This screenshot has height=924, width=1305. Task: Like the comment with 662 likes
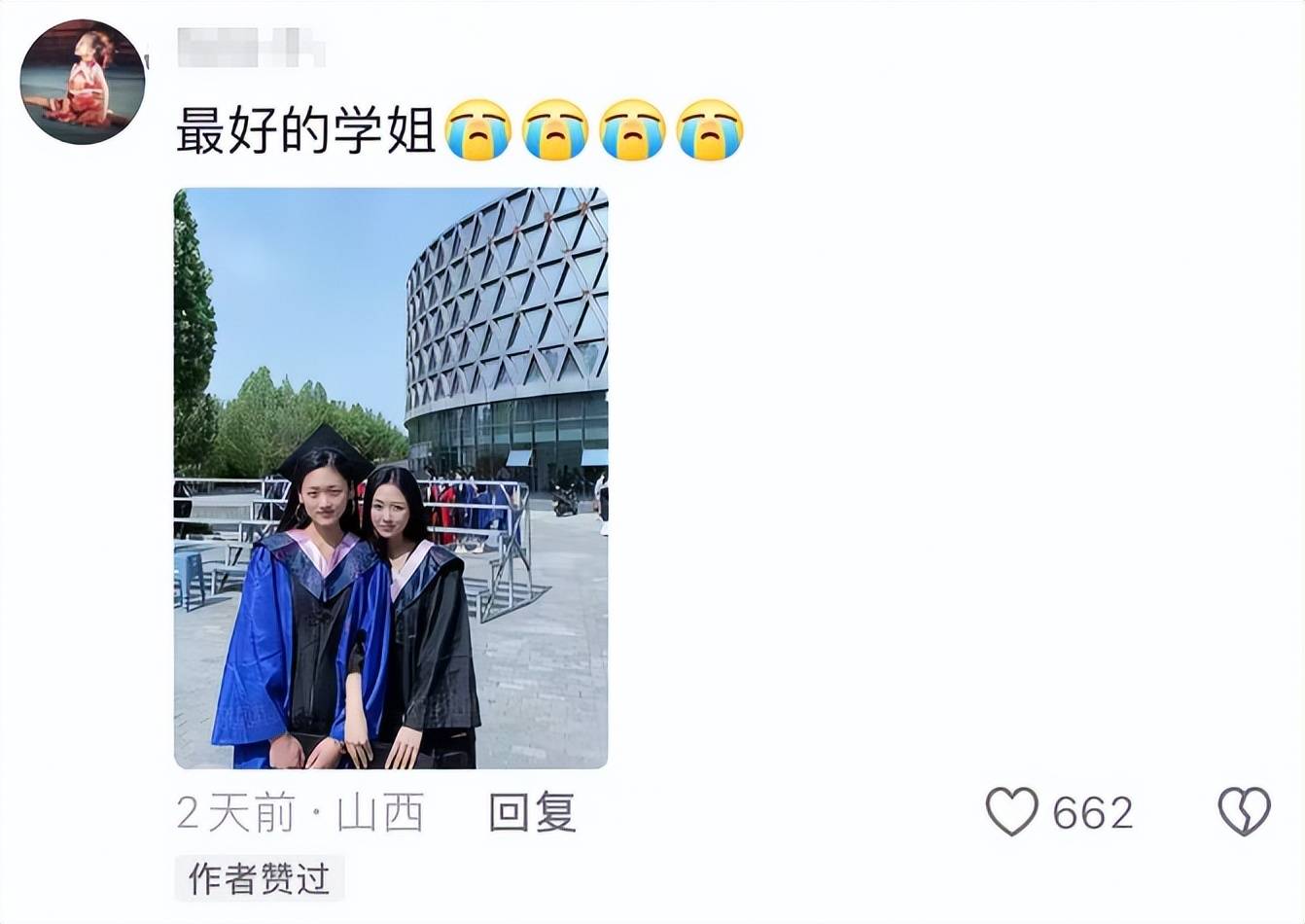[1012, 811]
